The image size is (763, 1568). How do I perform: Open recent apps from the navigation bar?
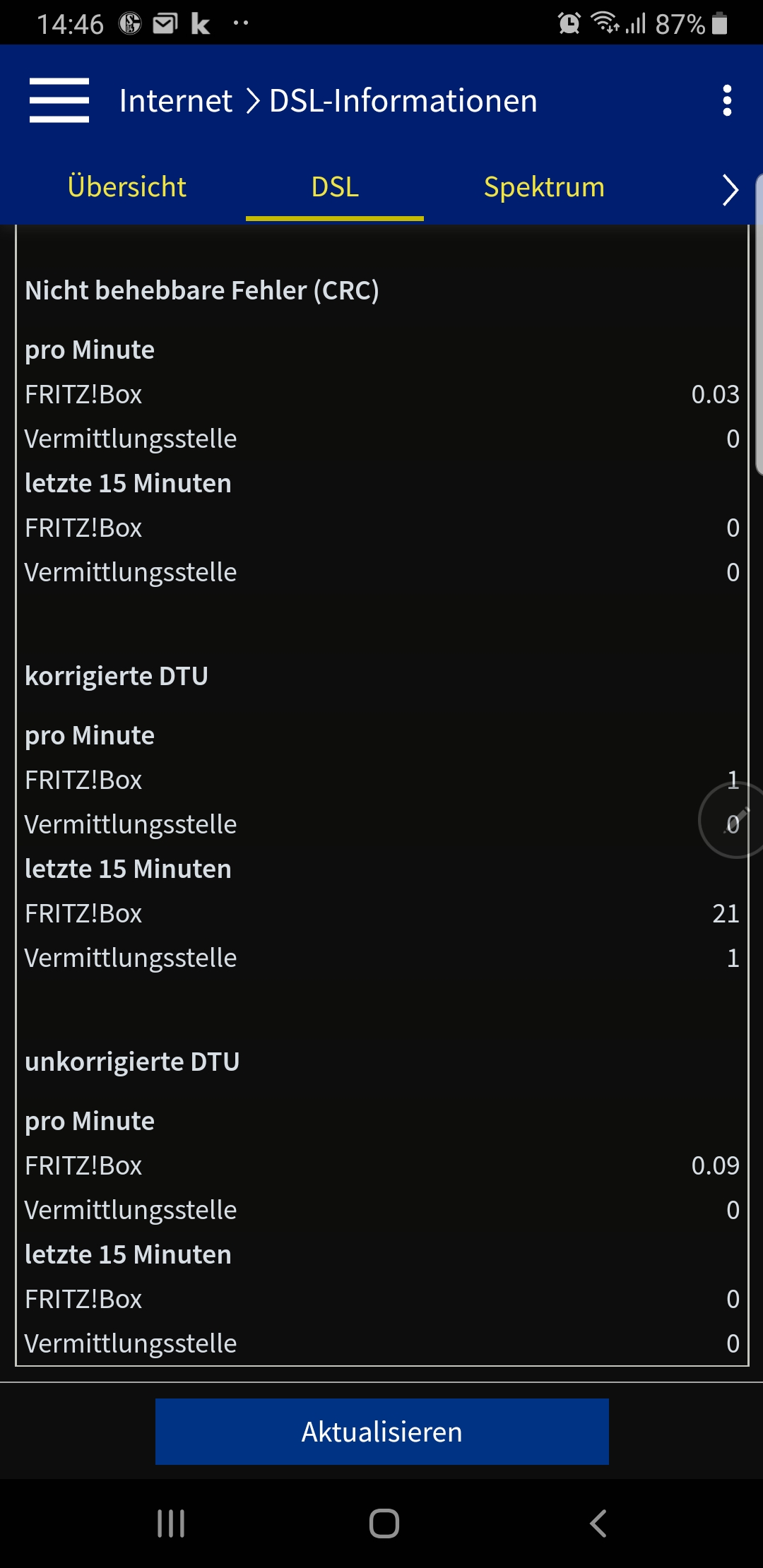click(x=171, y=1524)
